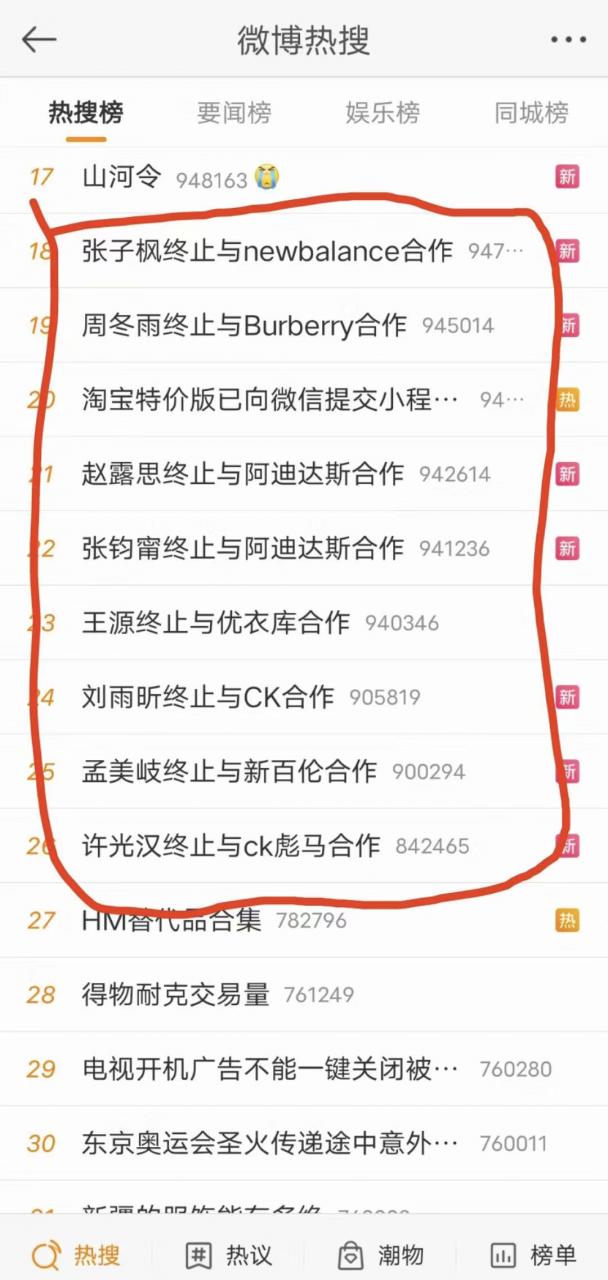
Task: Open the 山河令 hot search
Action: click(121, 178)
